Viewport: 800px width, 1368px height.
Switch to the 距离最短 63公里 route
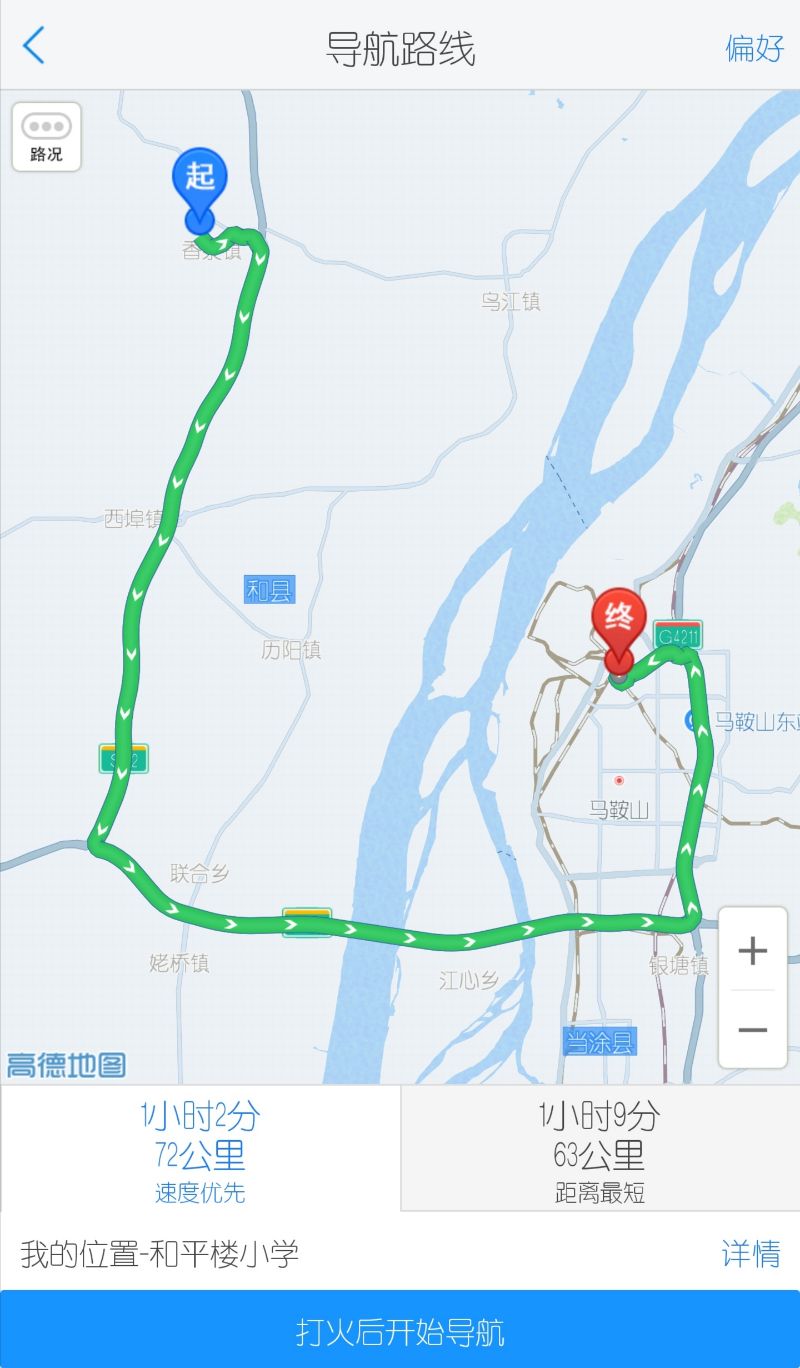click(600, 1148)
